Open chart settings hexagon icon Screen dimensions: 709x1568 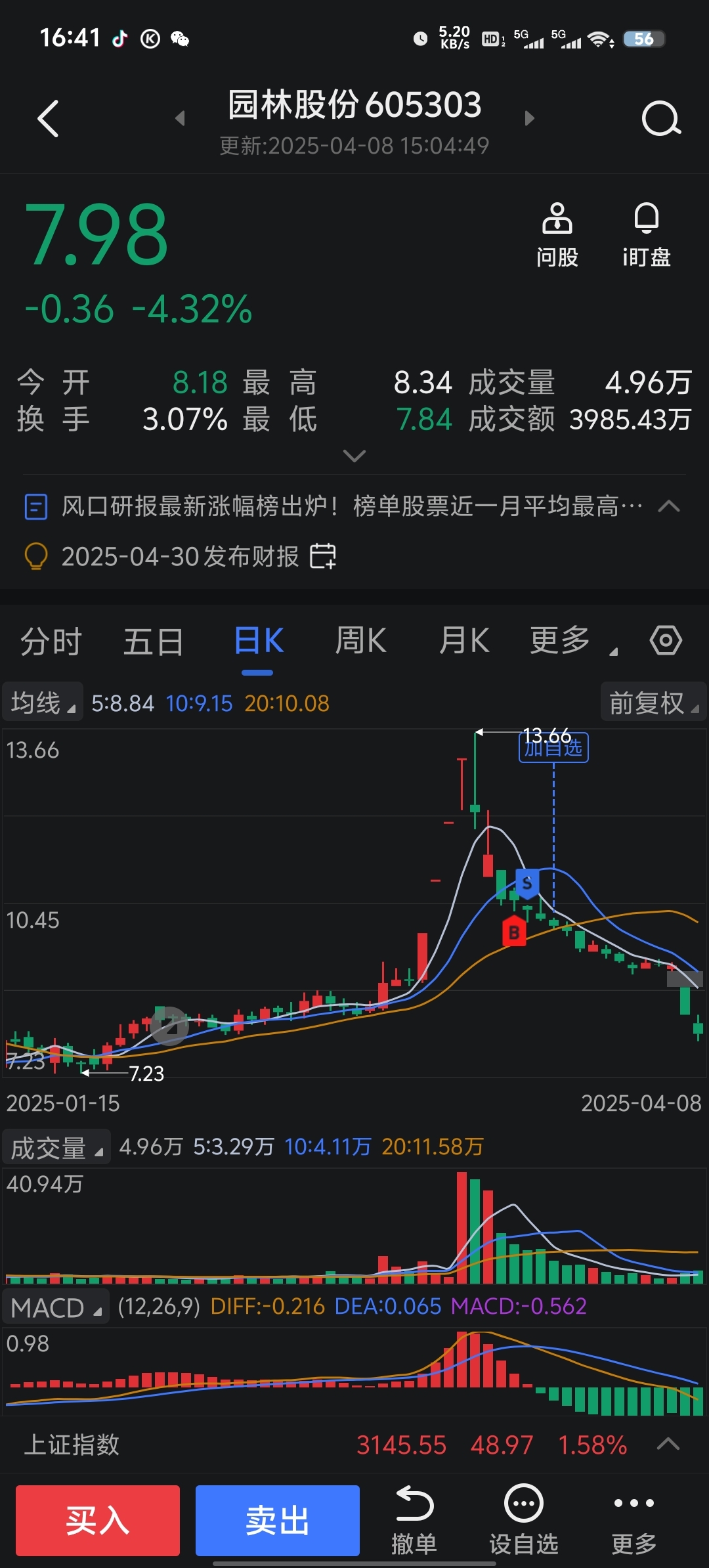click(x=666, y=640)
